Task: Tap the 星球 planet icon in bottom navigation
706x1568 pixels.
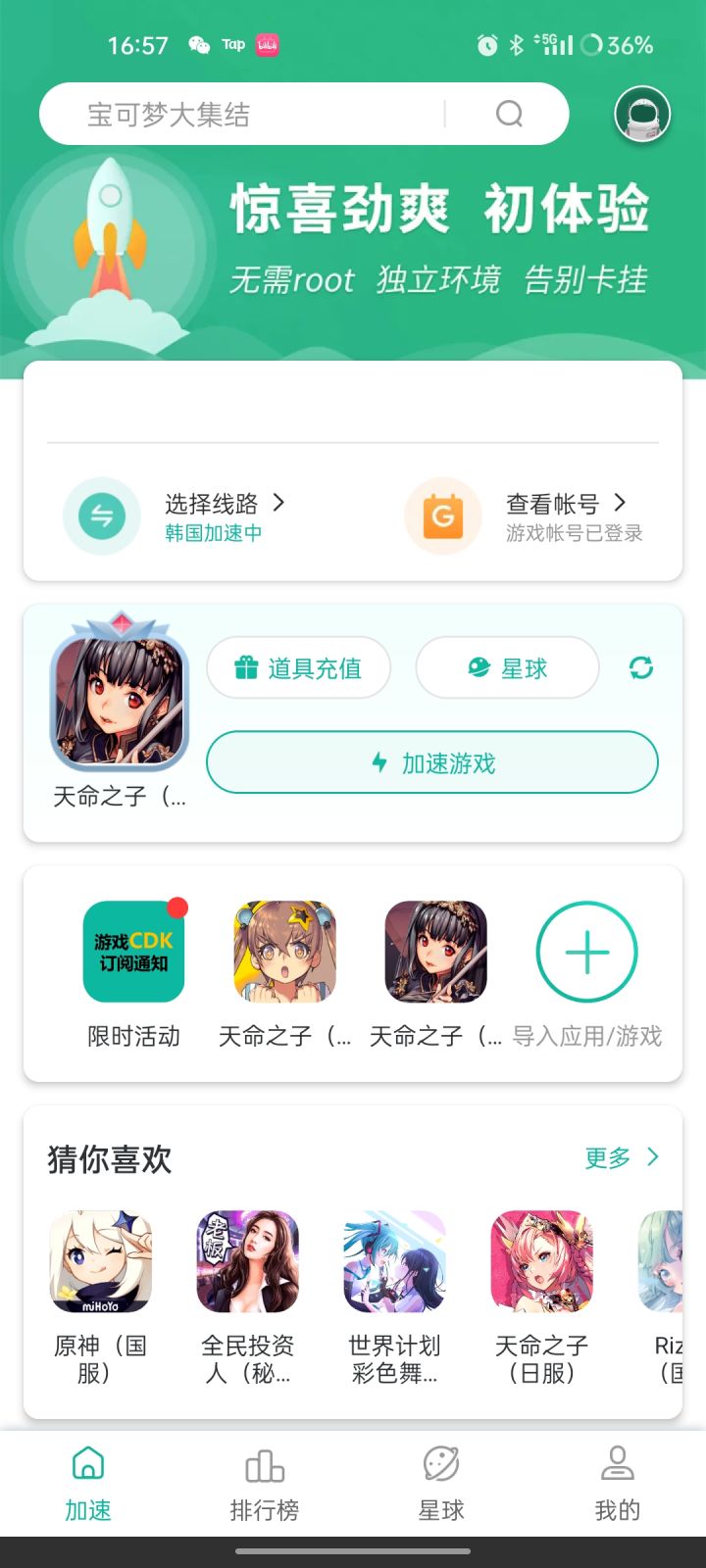Action: 440,1464
